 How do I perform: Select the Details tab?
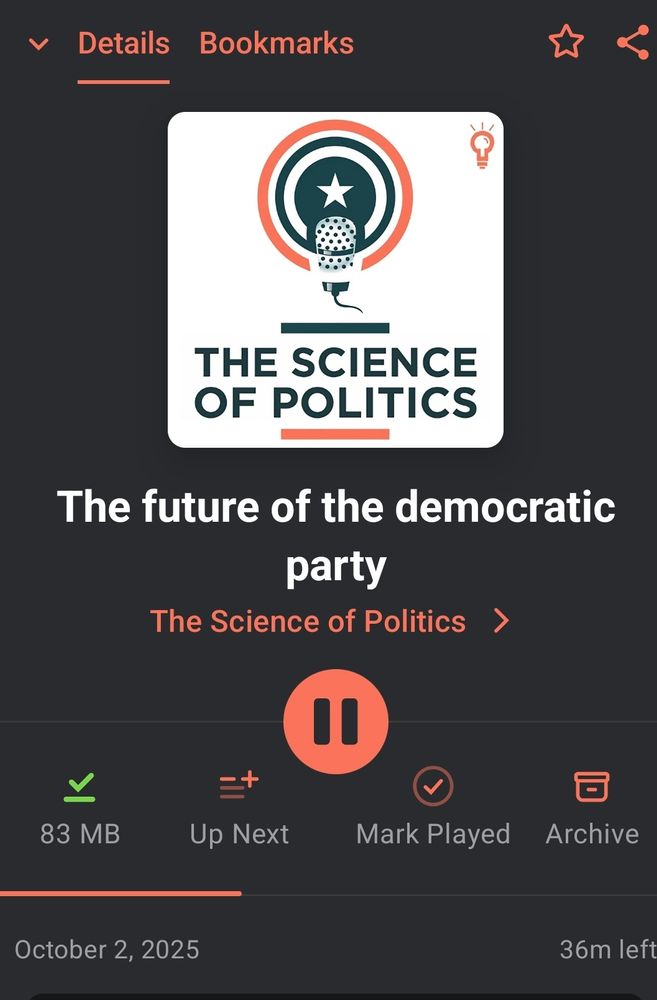point(124,43)
